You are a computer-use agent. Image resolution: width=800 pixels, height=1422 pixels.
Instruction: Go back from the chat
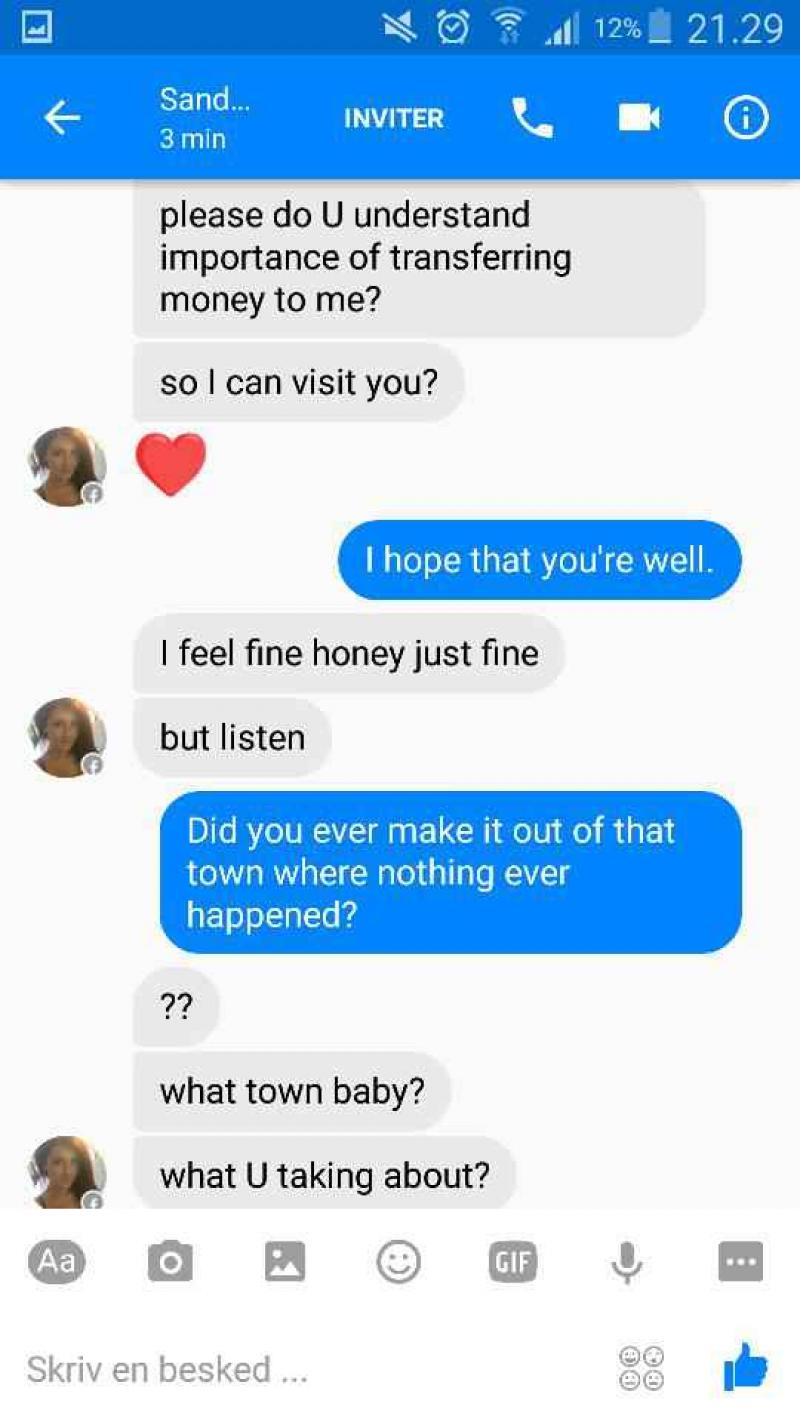[62, 118]
